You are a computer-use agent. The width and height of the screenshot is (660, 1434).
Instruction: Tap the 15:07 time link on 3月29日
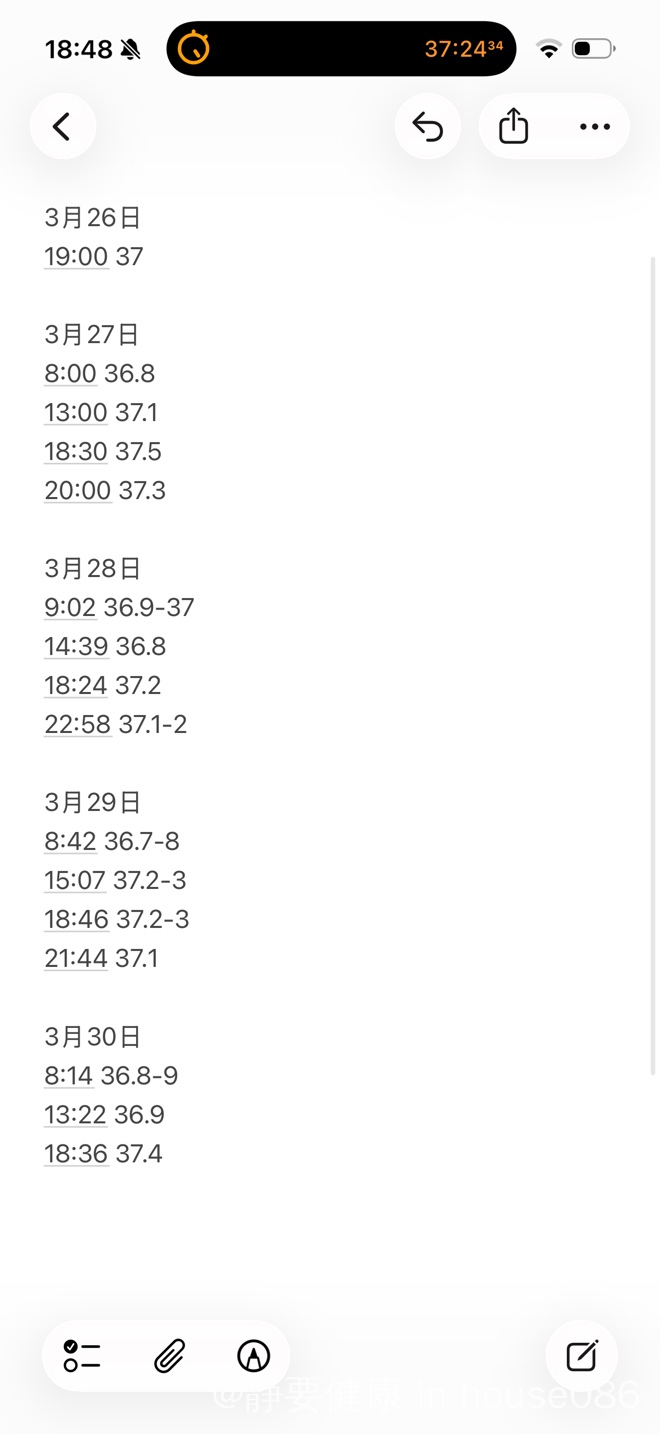click(x=75, y=881)
